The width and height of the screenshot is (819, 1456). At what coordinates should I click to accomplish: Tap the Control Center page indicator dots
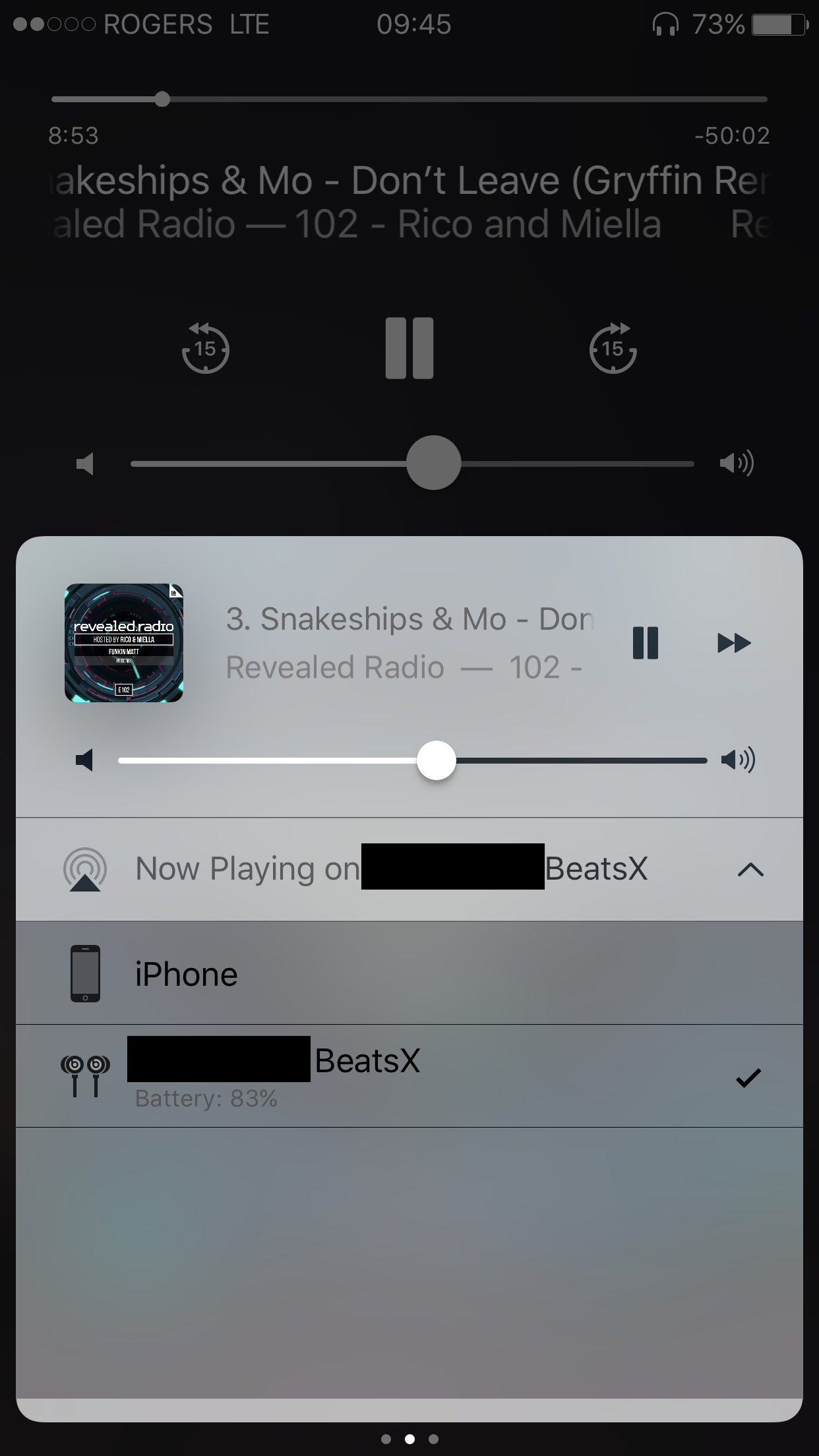[409, 1439]
